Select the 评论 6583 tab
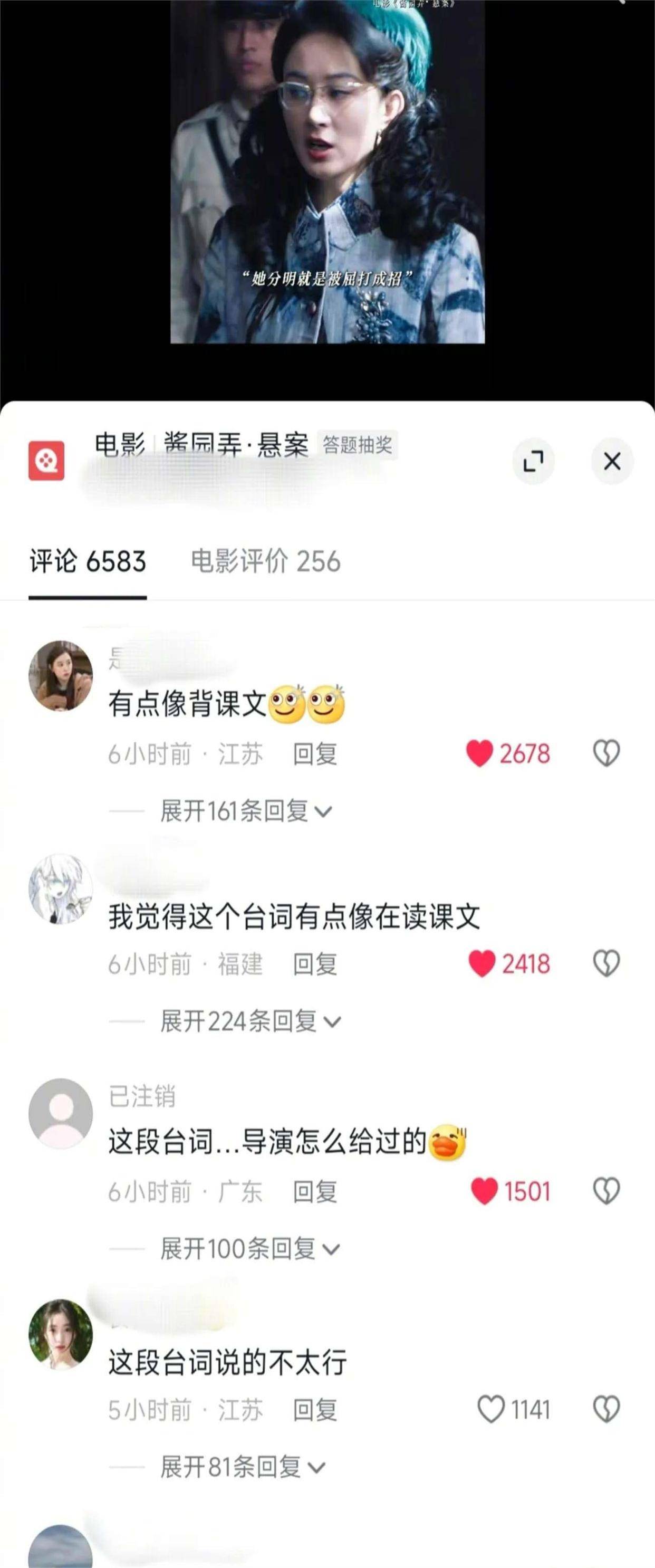 pyautogui.click(x=88, y=561)
